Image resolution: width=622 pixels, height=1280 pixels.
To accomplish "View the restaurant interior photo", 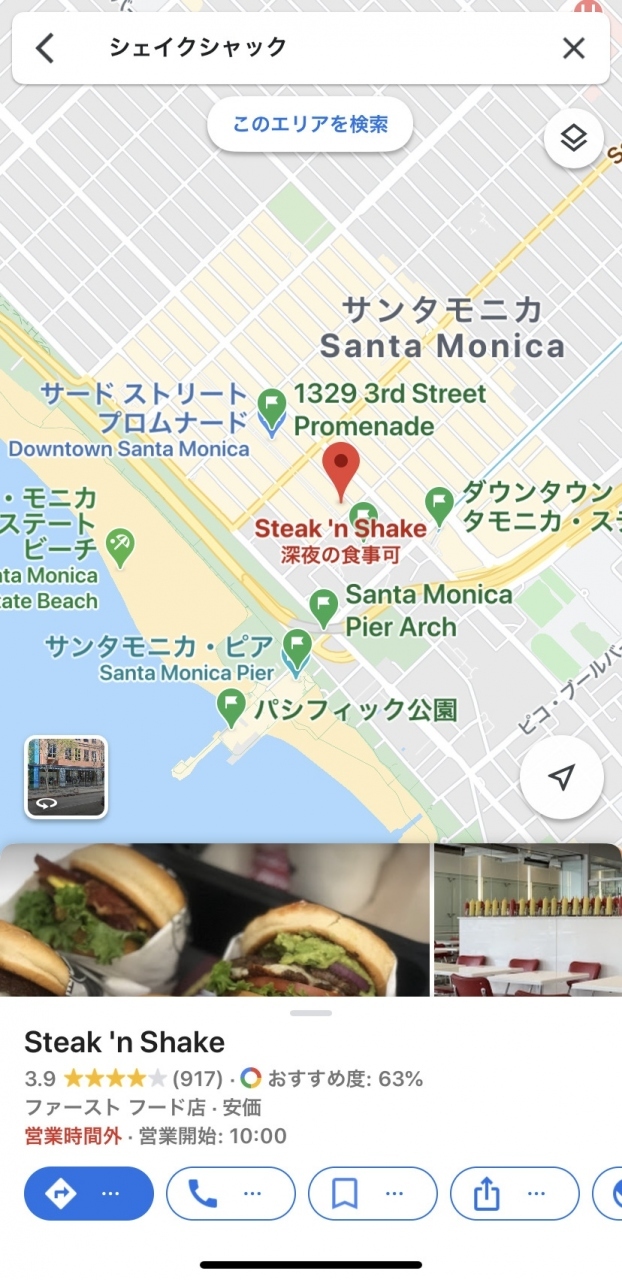I will coord(528,920).
